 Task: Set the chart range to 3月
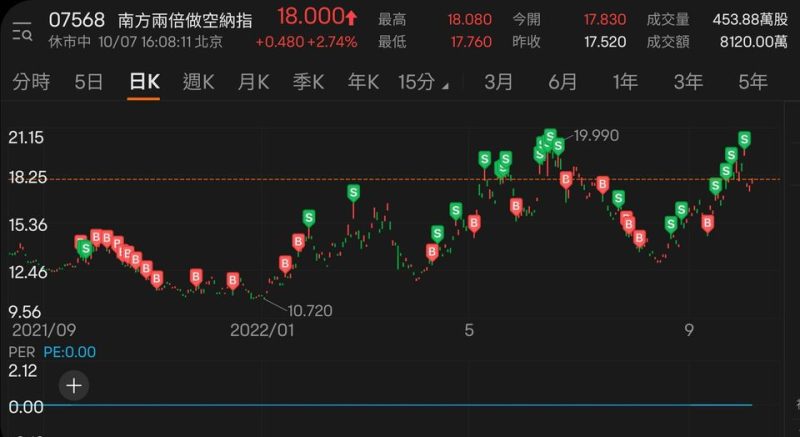pos(497,83)
